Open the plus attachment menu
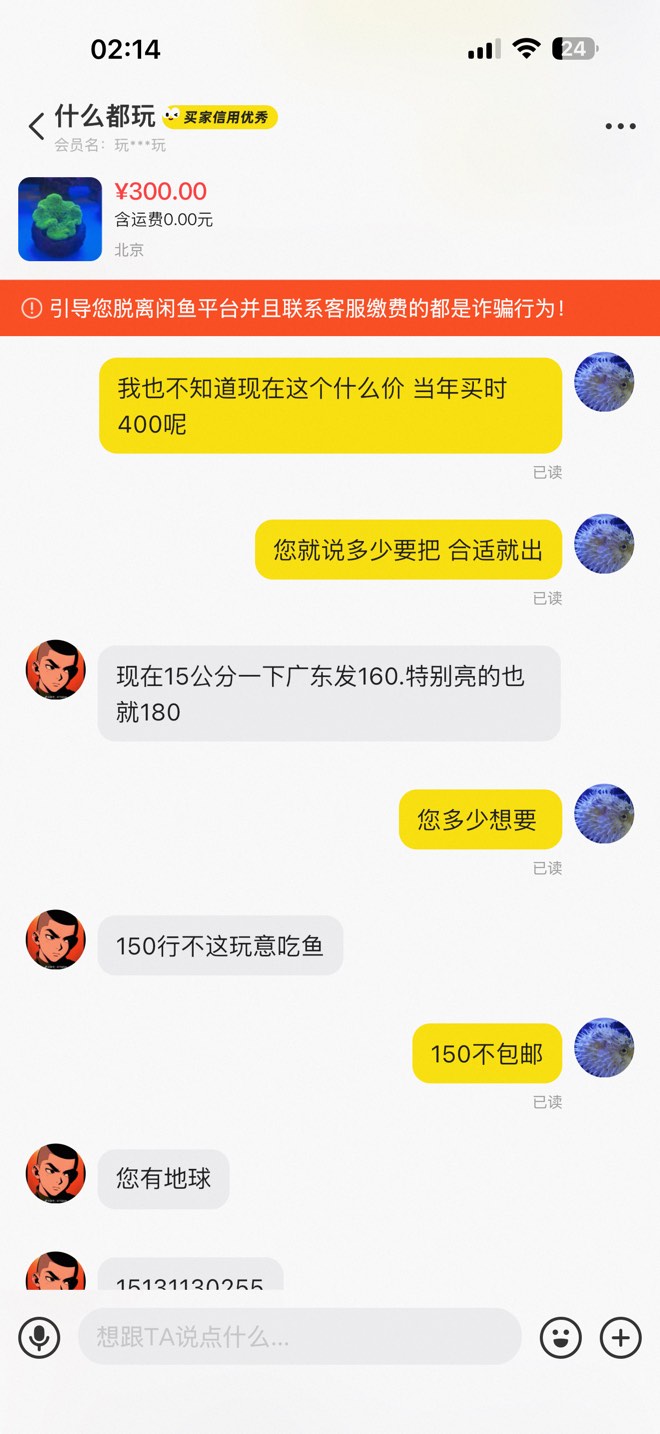Image resolution: width=660 pixels, height=1434 pixels. 620,1337
